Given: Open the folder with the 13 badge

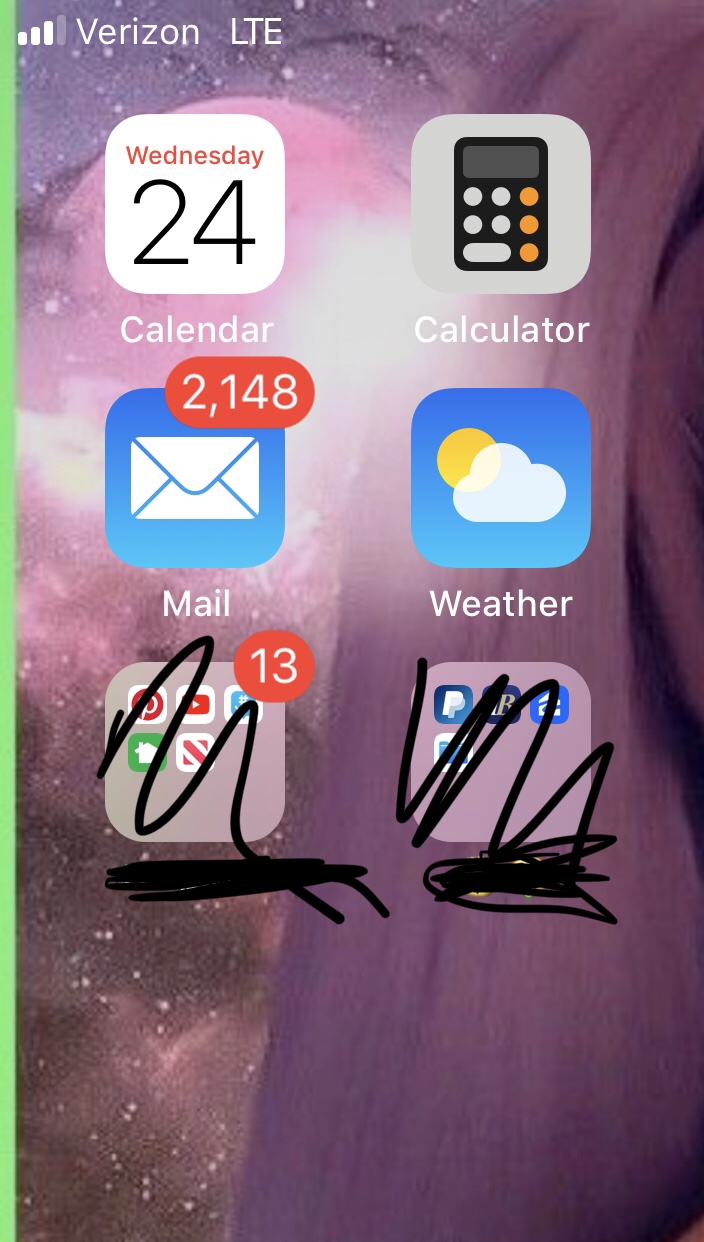Looking at the screenshot, I should click(x=194, y=752).
